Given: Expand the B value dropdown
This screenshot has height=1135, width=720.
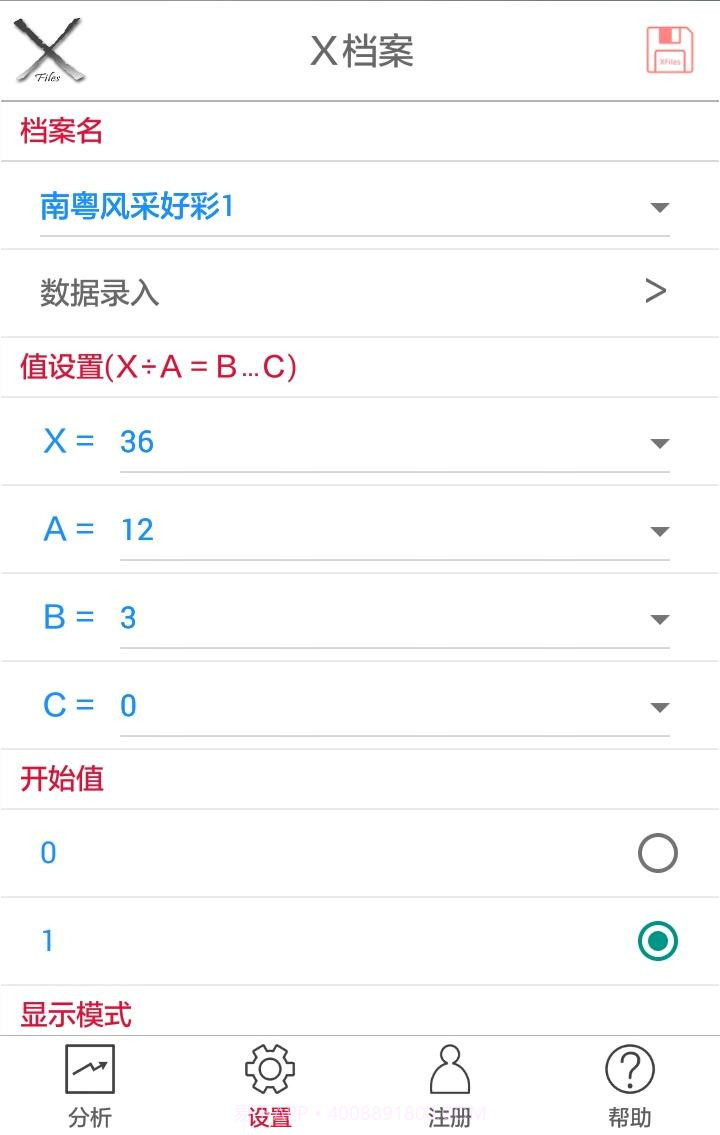Looking at the screenshot, I should click(x=659, y=618).
